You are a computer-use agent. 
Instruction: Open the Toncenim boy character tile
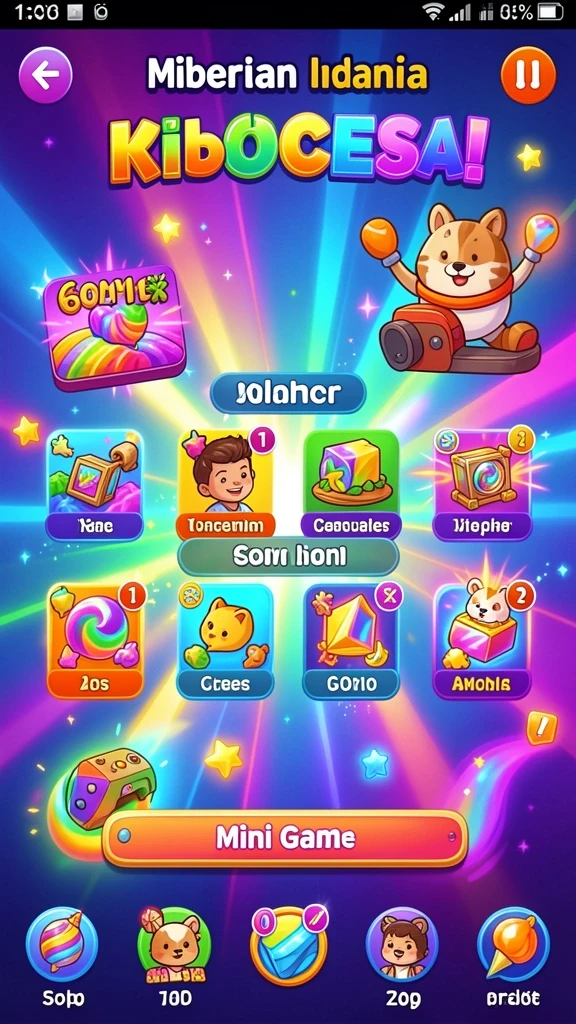226,485
